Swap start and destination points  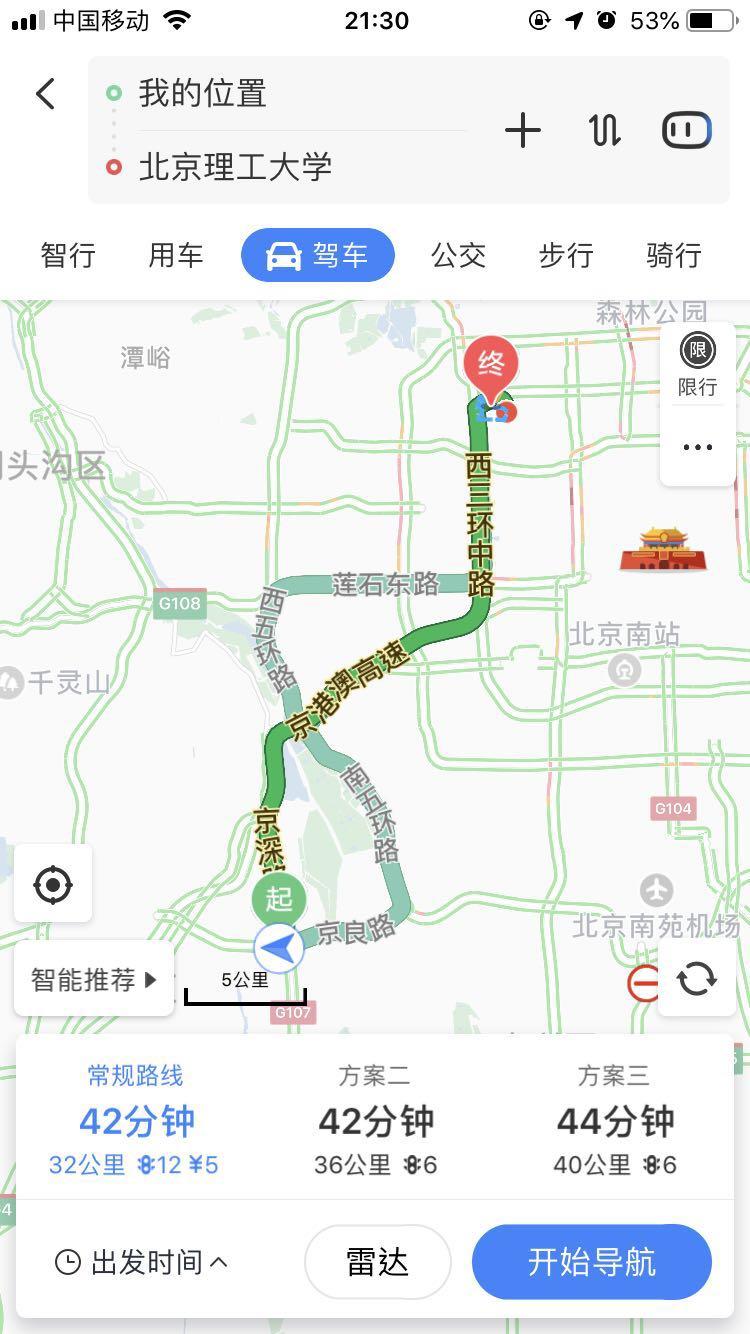click(x=605, y=131)
